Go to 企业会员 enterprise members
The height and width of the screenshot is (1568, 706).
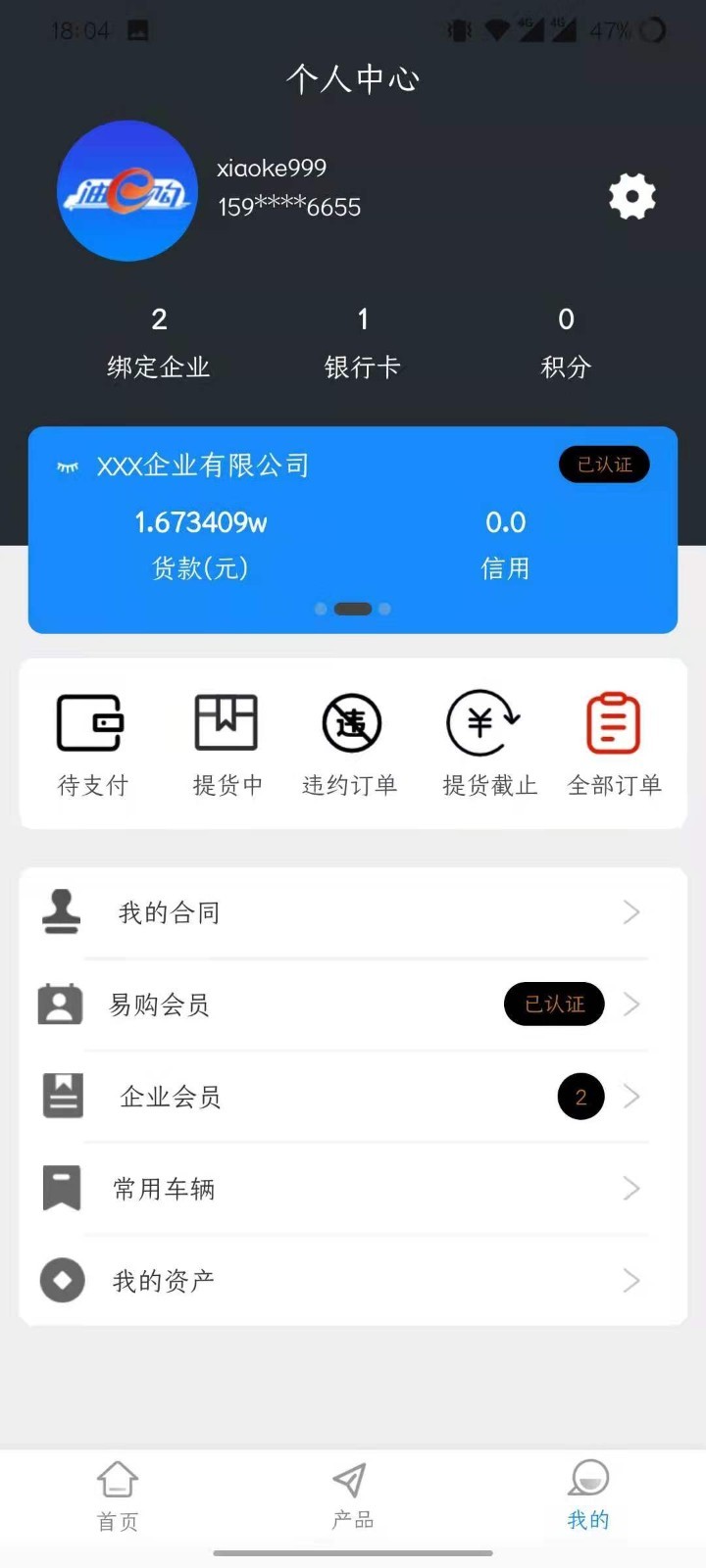[x=353, y=1097]
